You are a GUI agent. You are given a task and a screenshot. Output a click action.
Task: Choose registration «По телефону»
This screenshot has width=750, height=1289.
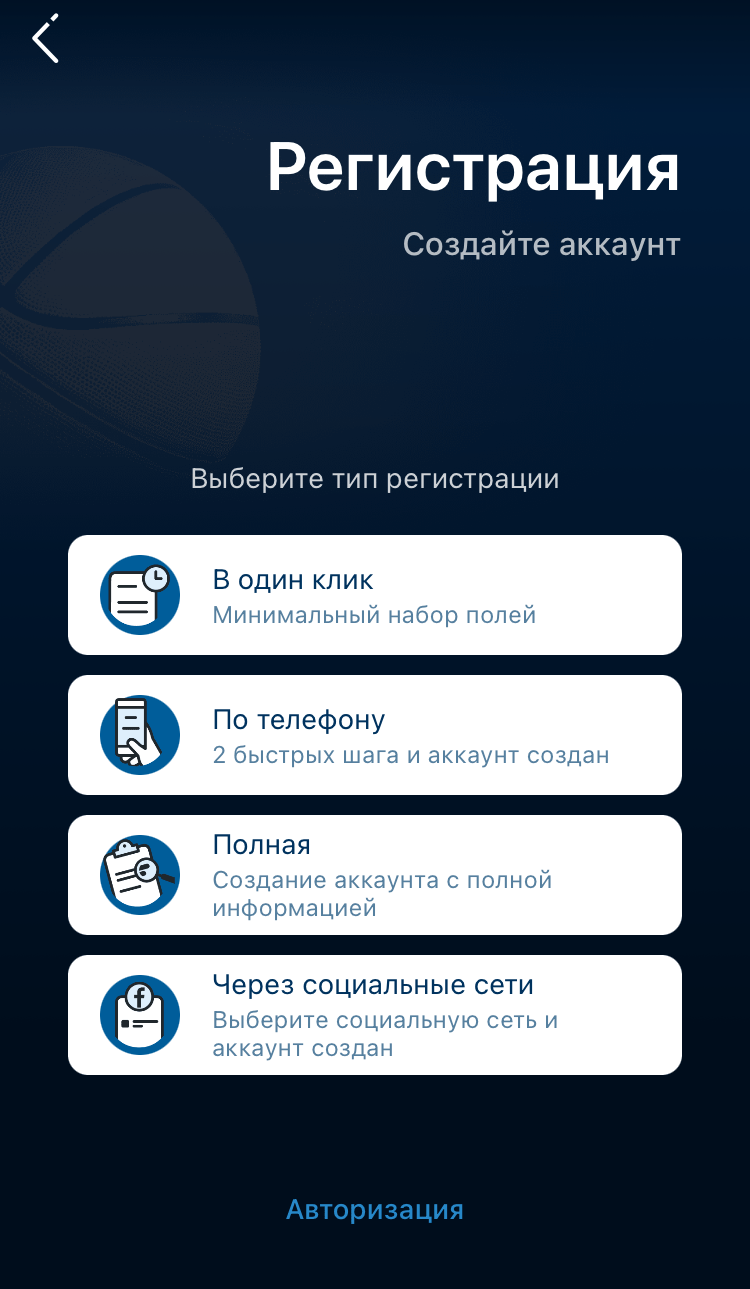[375, 735]
